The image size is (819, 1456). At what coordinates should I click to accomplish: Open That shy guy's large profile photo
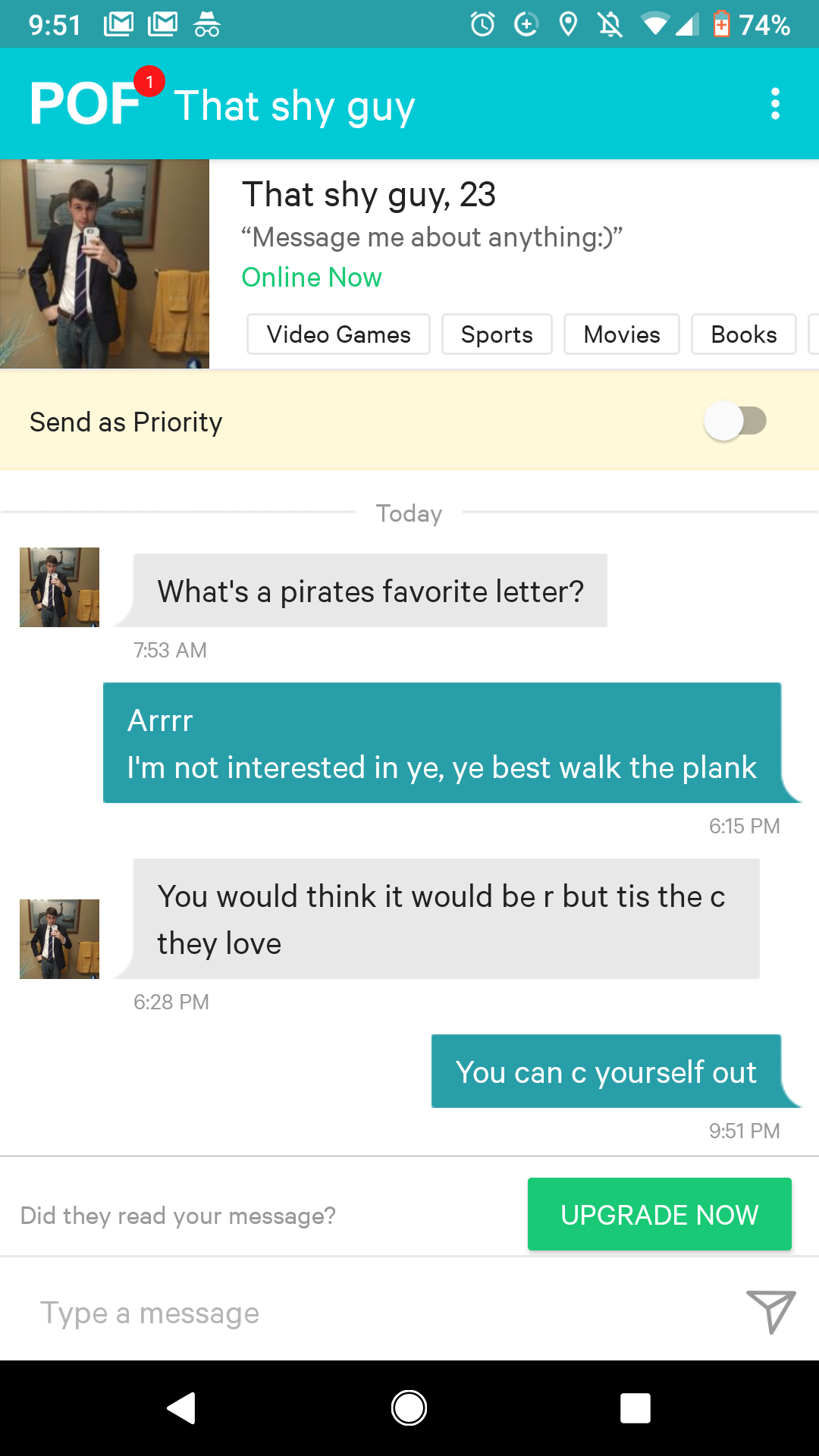pyautogui.click(x=105, y=264)
